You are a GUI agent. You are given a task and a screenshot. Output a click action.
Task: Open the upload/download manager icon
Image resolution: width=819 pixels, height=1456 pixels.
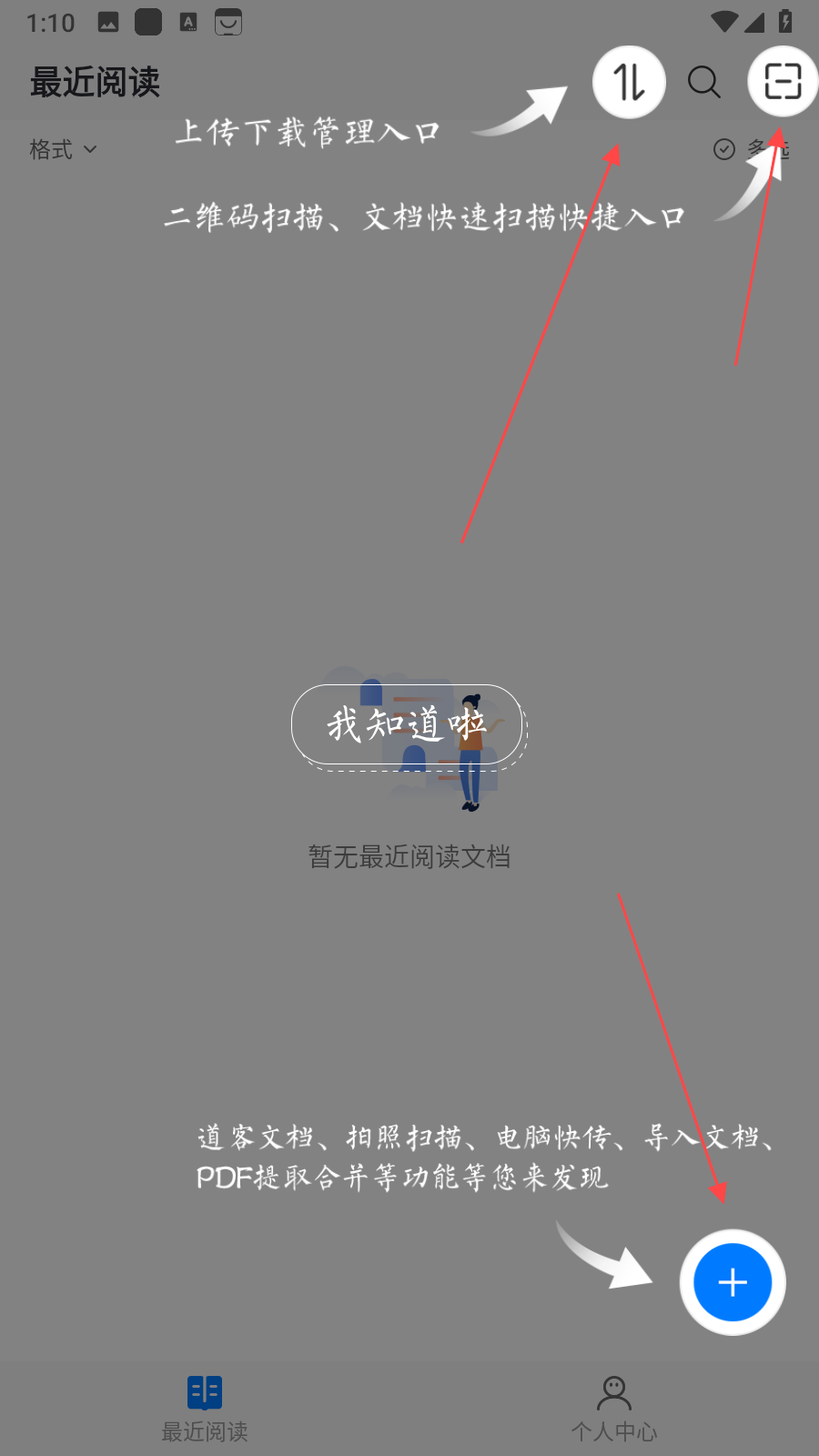[x=629, y=82]
